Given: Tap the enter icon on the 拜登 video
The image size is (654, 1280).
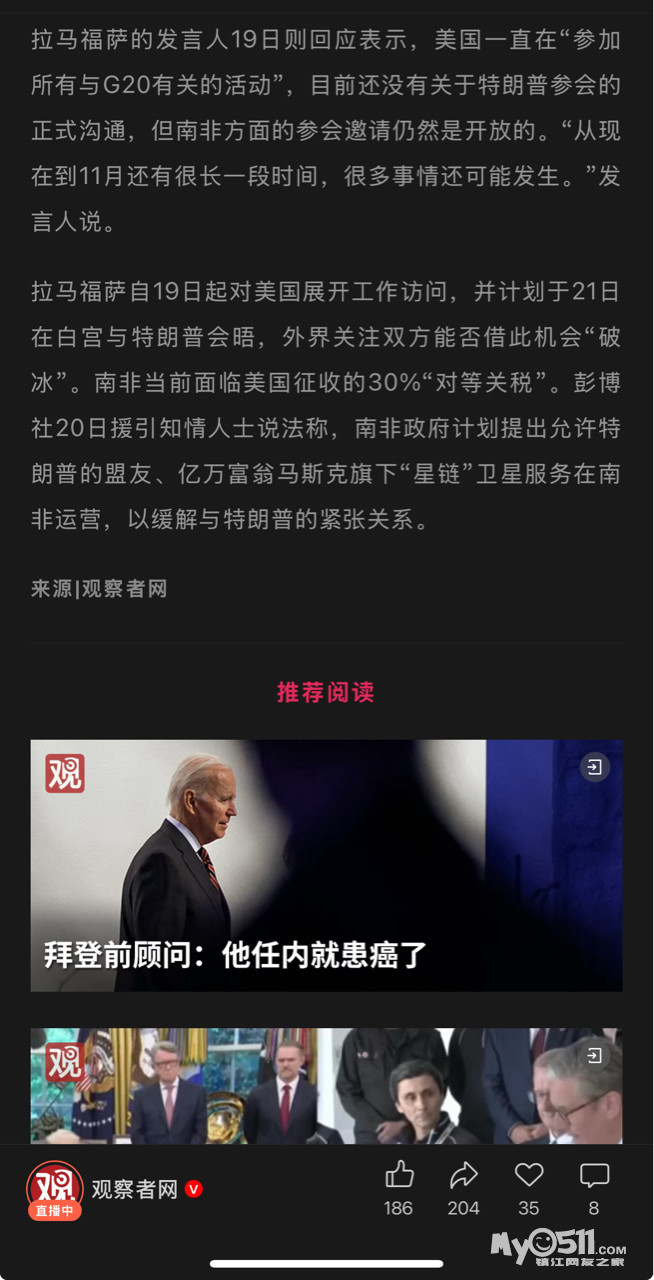Looking at the screenshot, I should coord(595,767).
